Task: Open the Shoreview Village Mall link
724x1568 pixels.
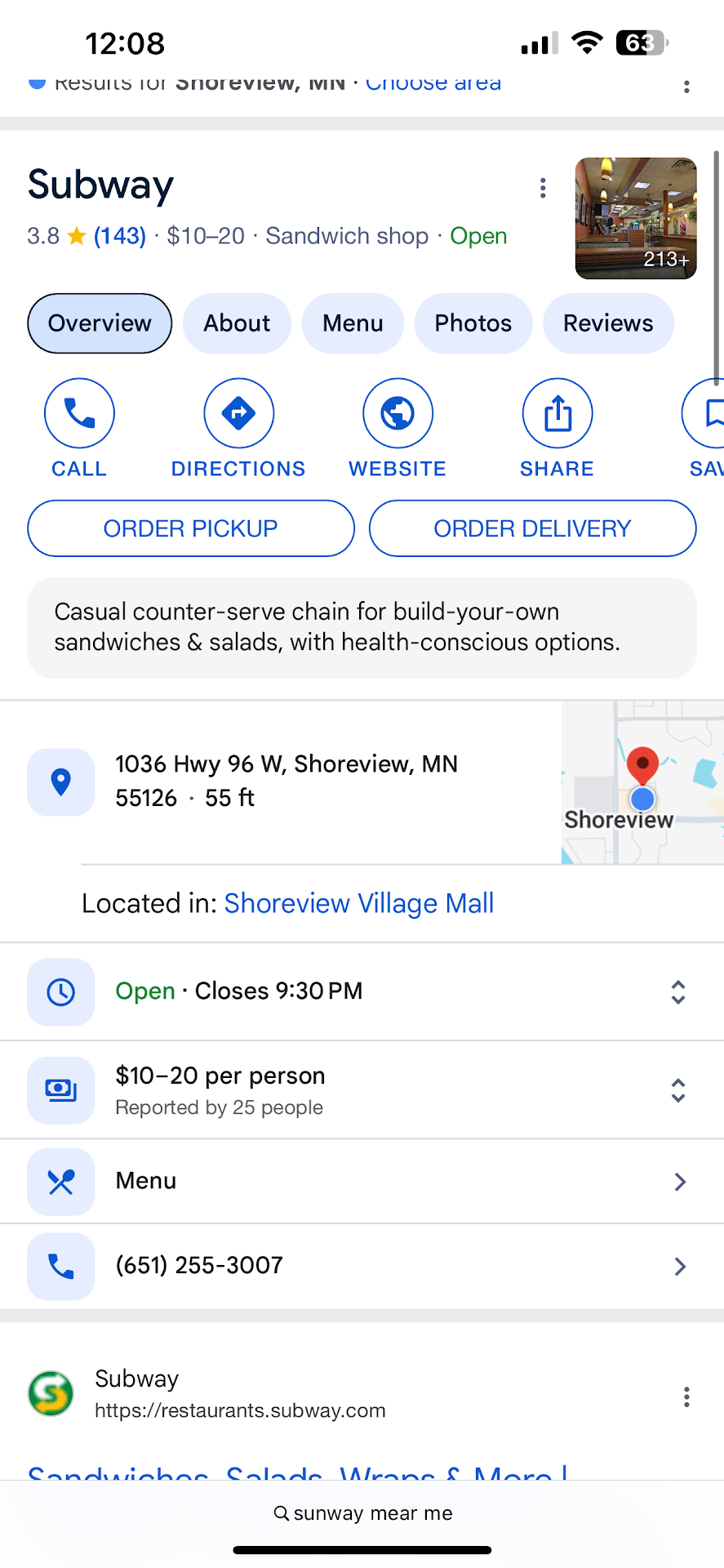Action: (x=359, y=903)
